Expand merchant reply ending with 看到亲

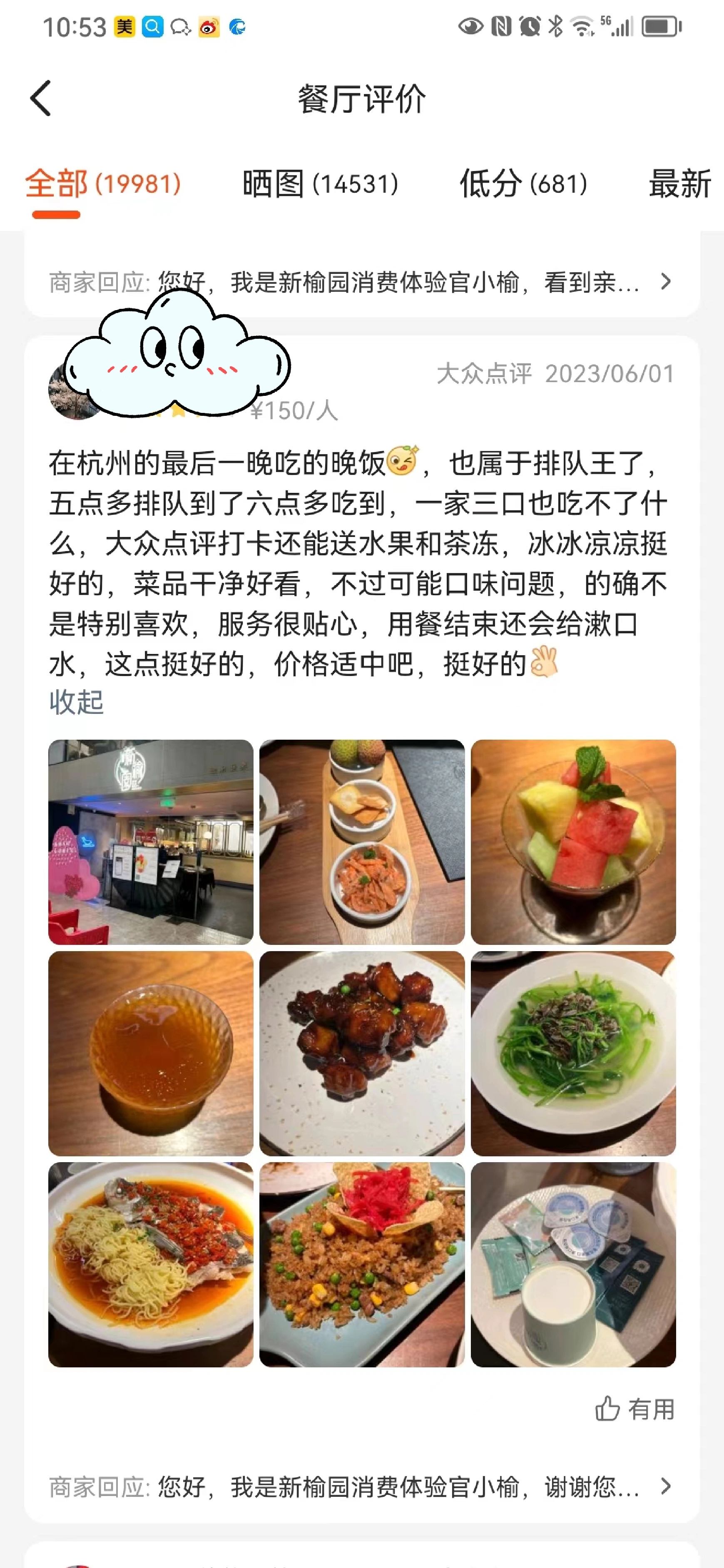(666, 282)
